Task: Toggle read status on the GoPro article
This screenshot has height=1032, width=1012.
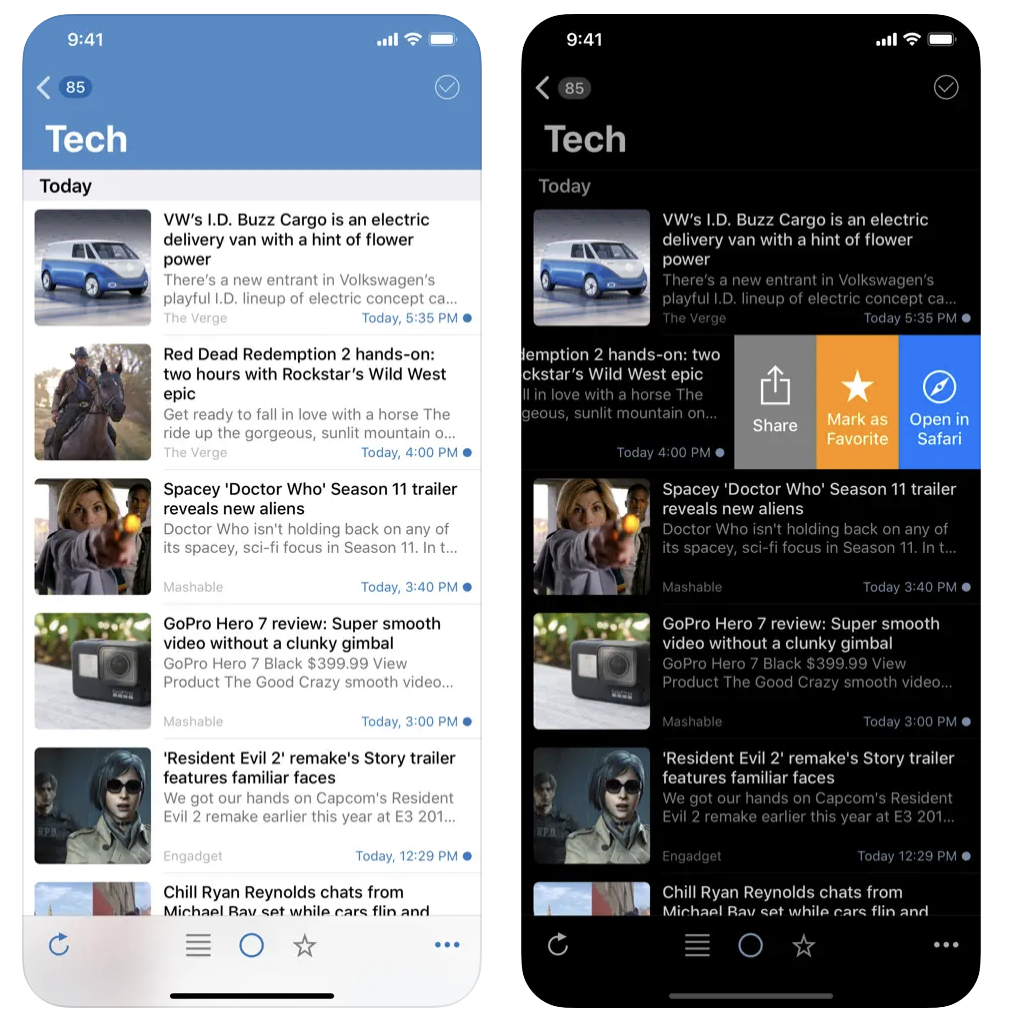Action: pyautogui.click(x=470, y=721)
